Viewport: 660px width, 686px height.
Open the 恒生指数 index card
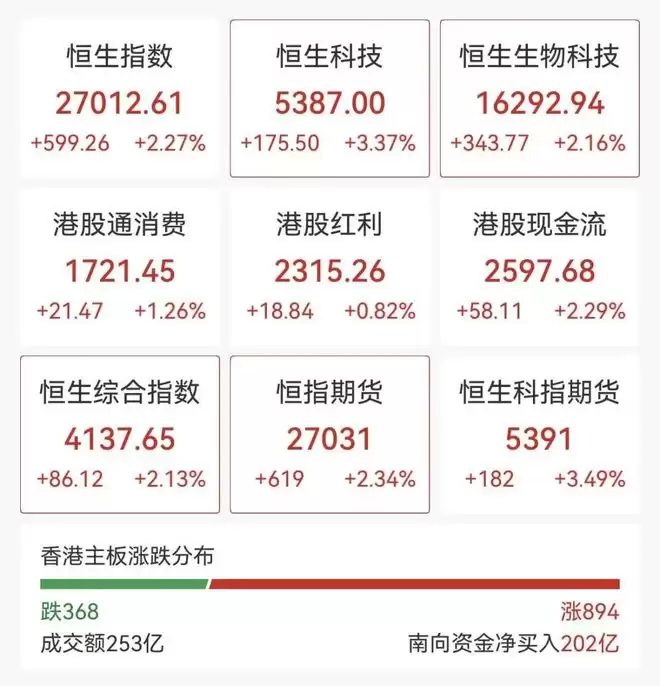119,98
